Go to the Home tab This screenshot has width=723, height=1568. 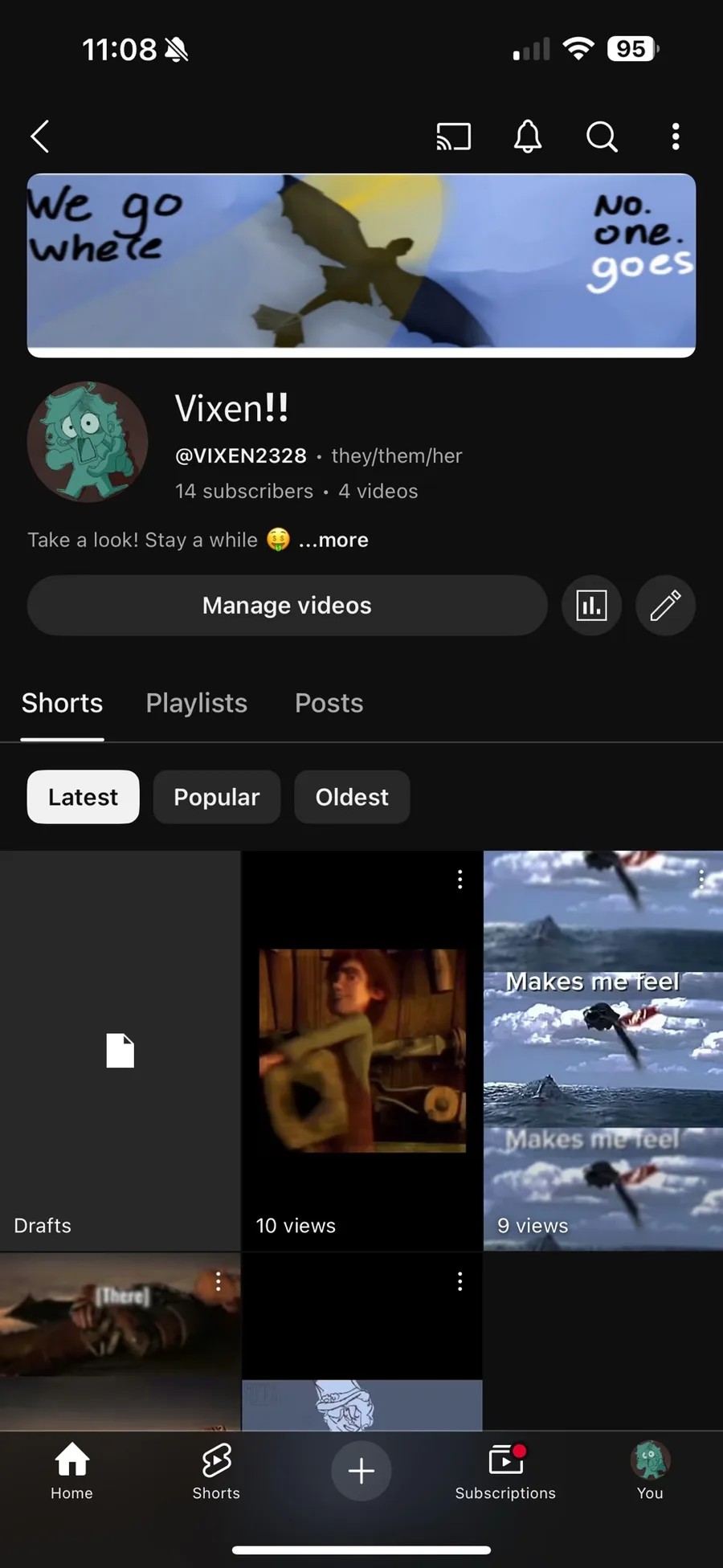pos(72,1472)
